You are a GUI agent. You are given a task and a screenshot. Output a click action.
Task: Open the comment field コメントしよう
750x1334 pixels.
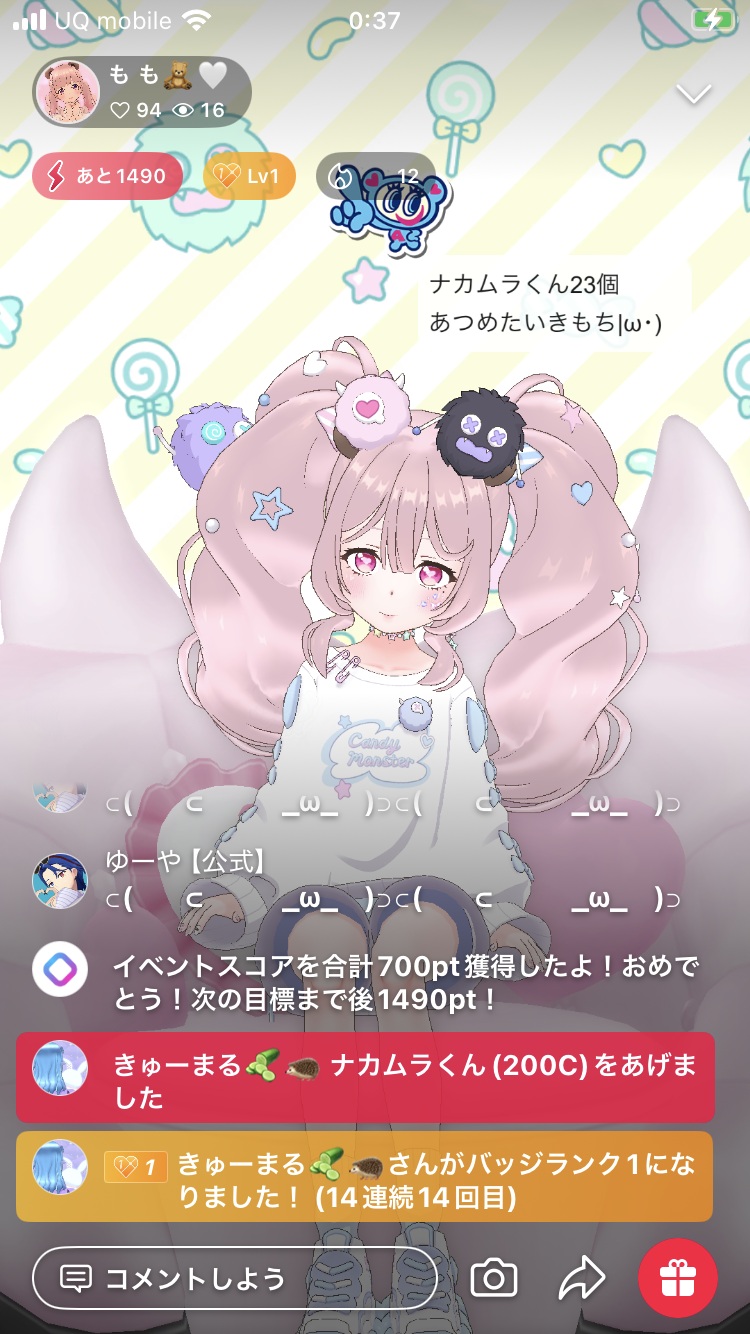pos(234,1277)
